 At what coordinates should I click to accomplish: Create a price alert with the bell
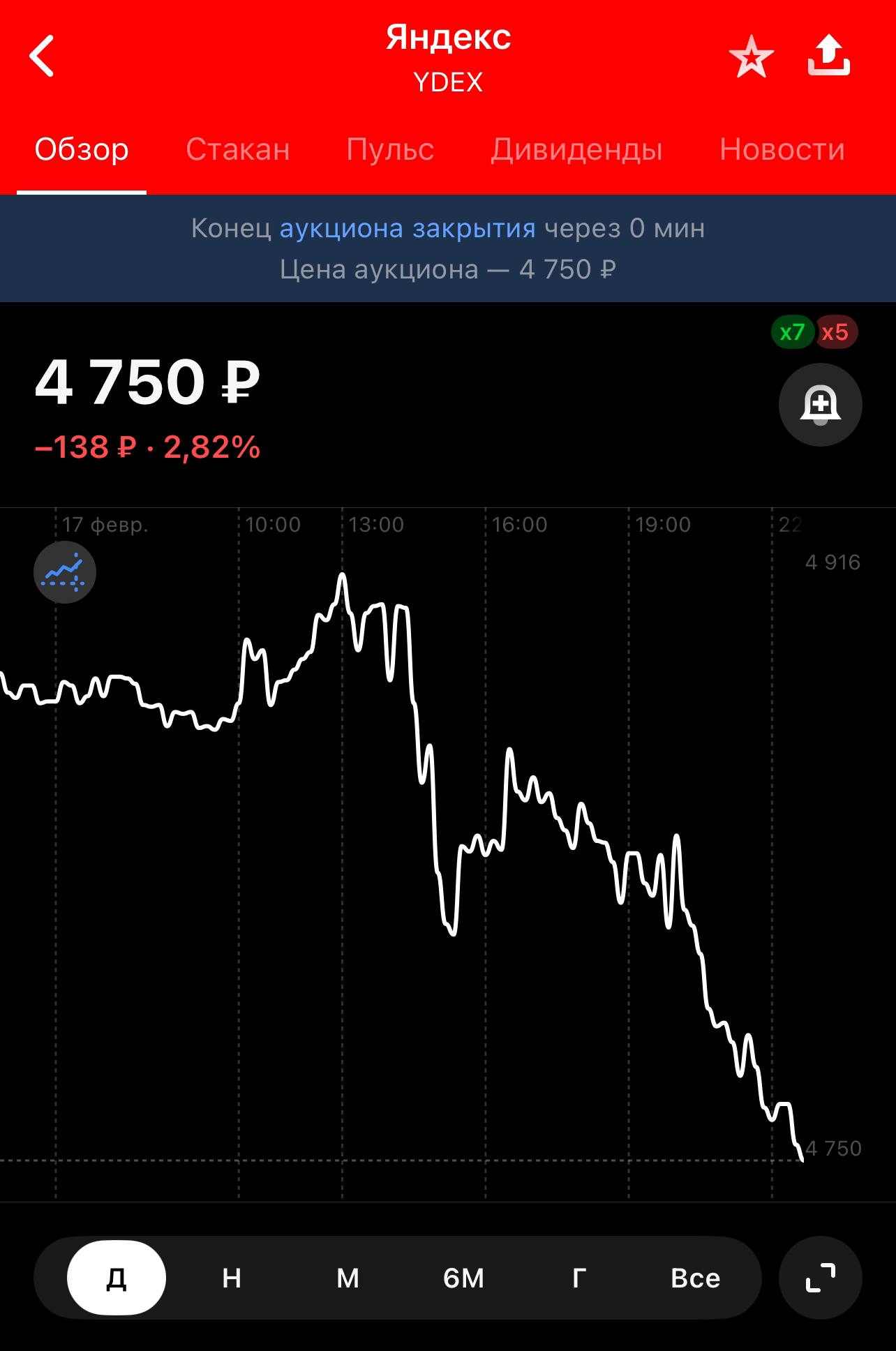coord(820,405)
